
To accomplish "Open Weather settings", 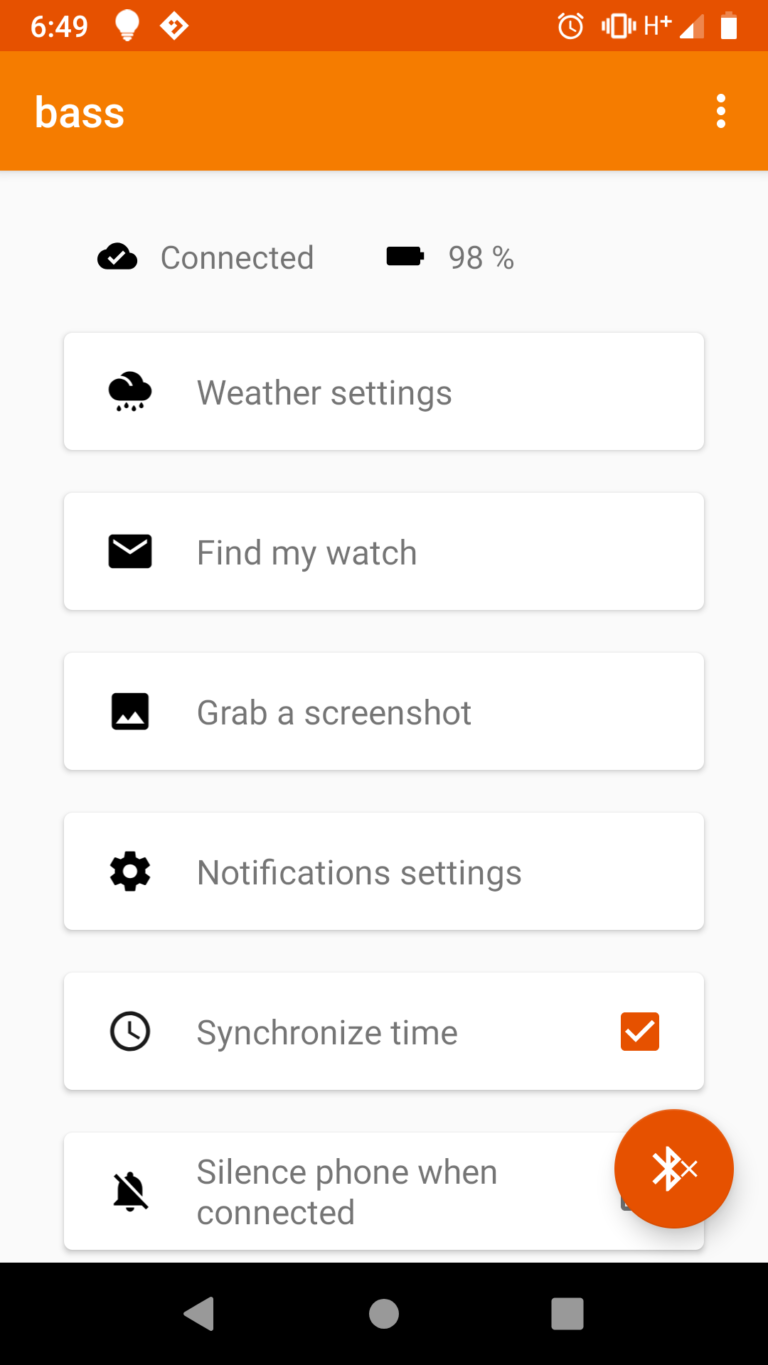I will coord(383,392).
